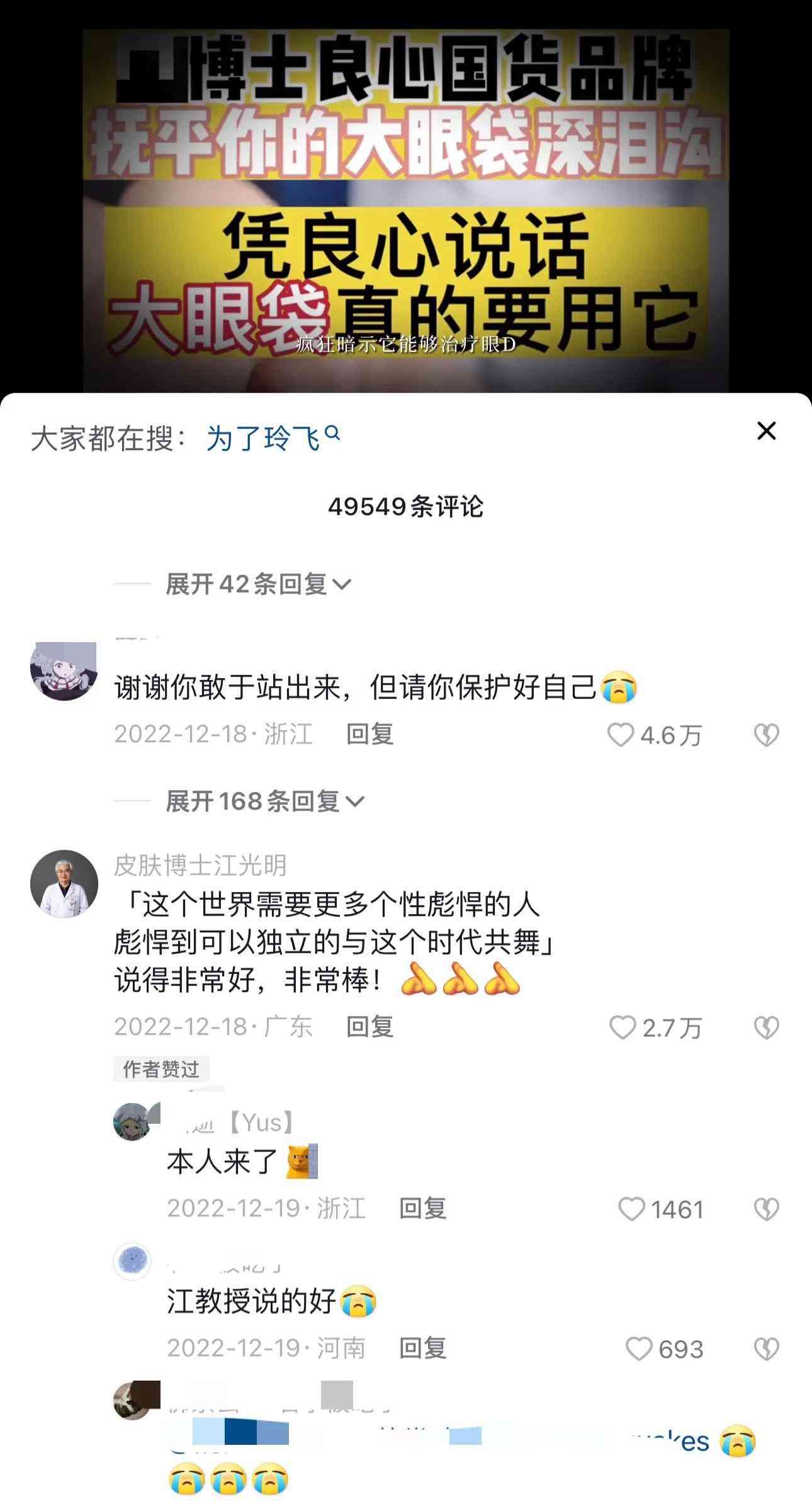The width and height of the screenshot is (812, 1504).
Task: Like the comment 谢谢你敢于站出来
Action: point(621,735)
